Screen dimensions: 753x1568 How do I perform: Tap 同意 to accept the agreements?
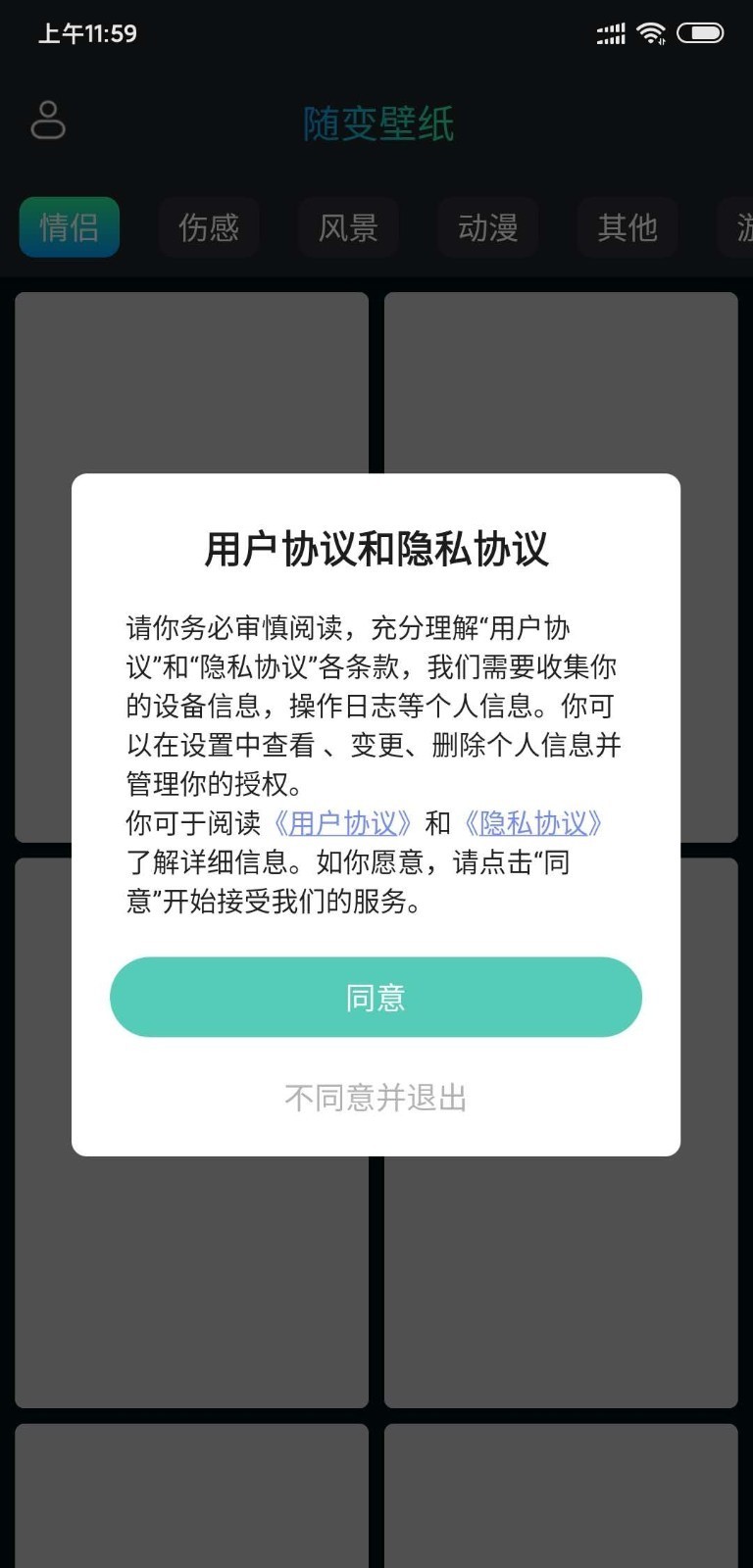click(x=376, y=997)
